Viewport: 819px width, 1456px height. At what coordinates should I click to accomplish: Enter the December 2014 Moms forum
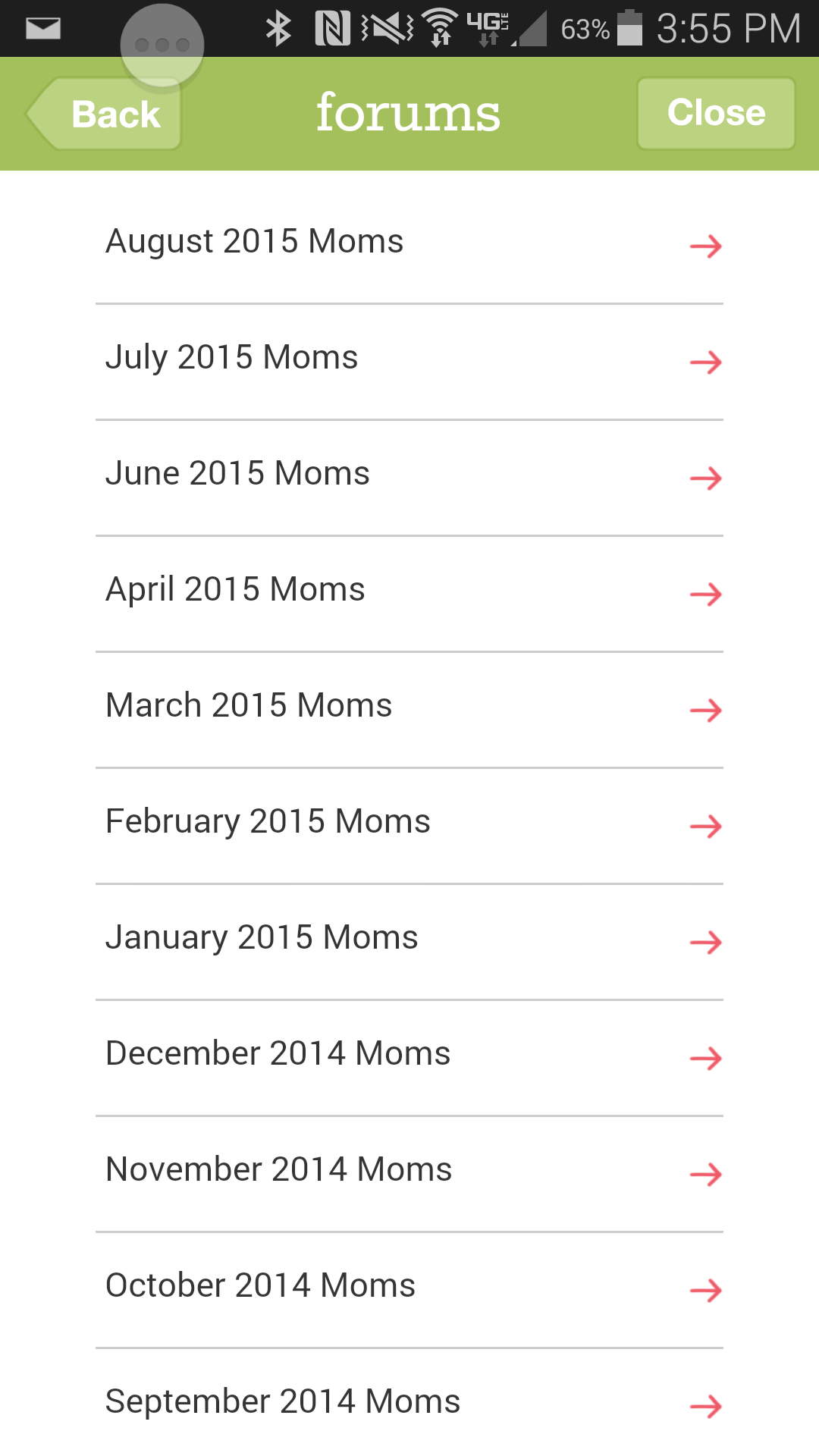pyautogui.click(x=409, y=1056)
